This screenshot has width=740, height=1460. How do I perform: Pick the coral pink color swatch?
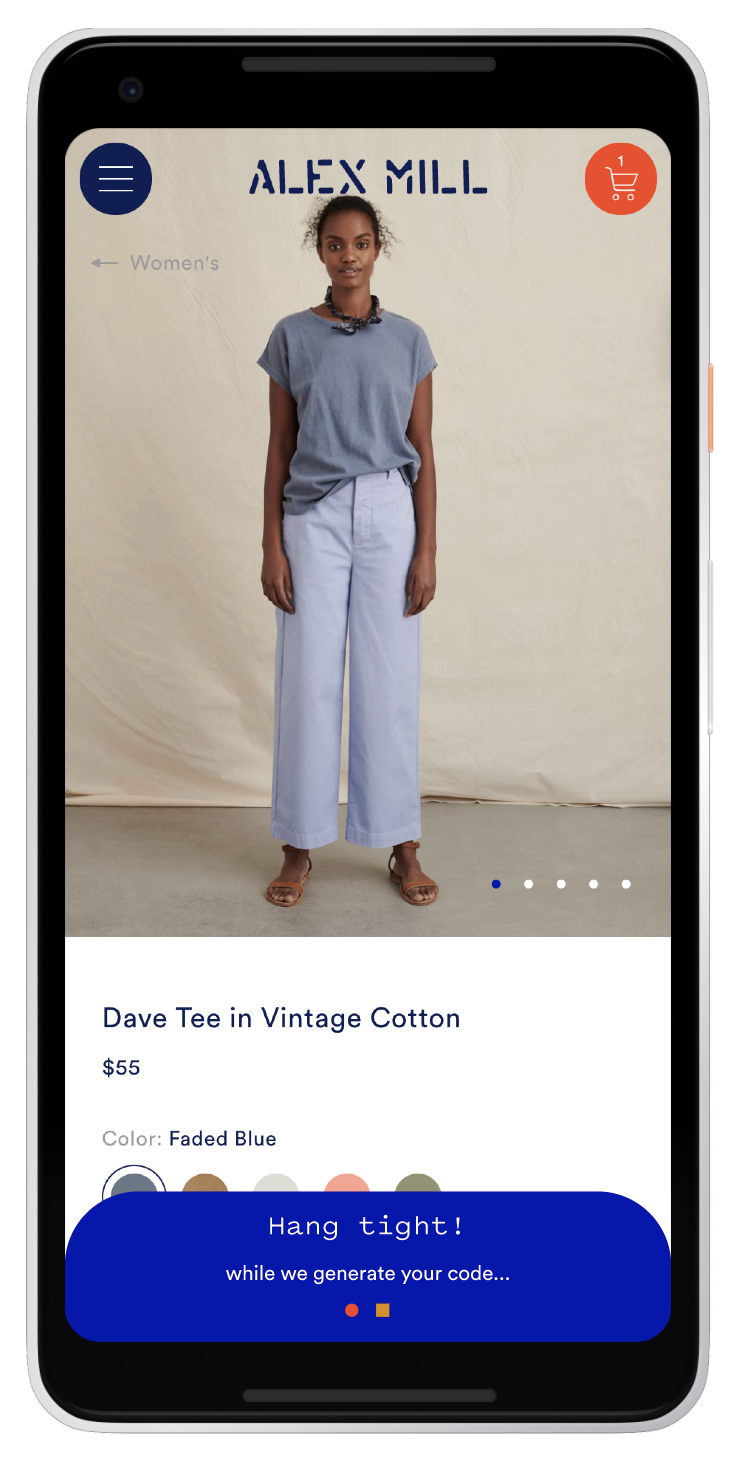(x=347, y=1183)
